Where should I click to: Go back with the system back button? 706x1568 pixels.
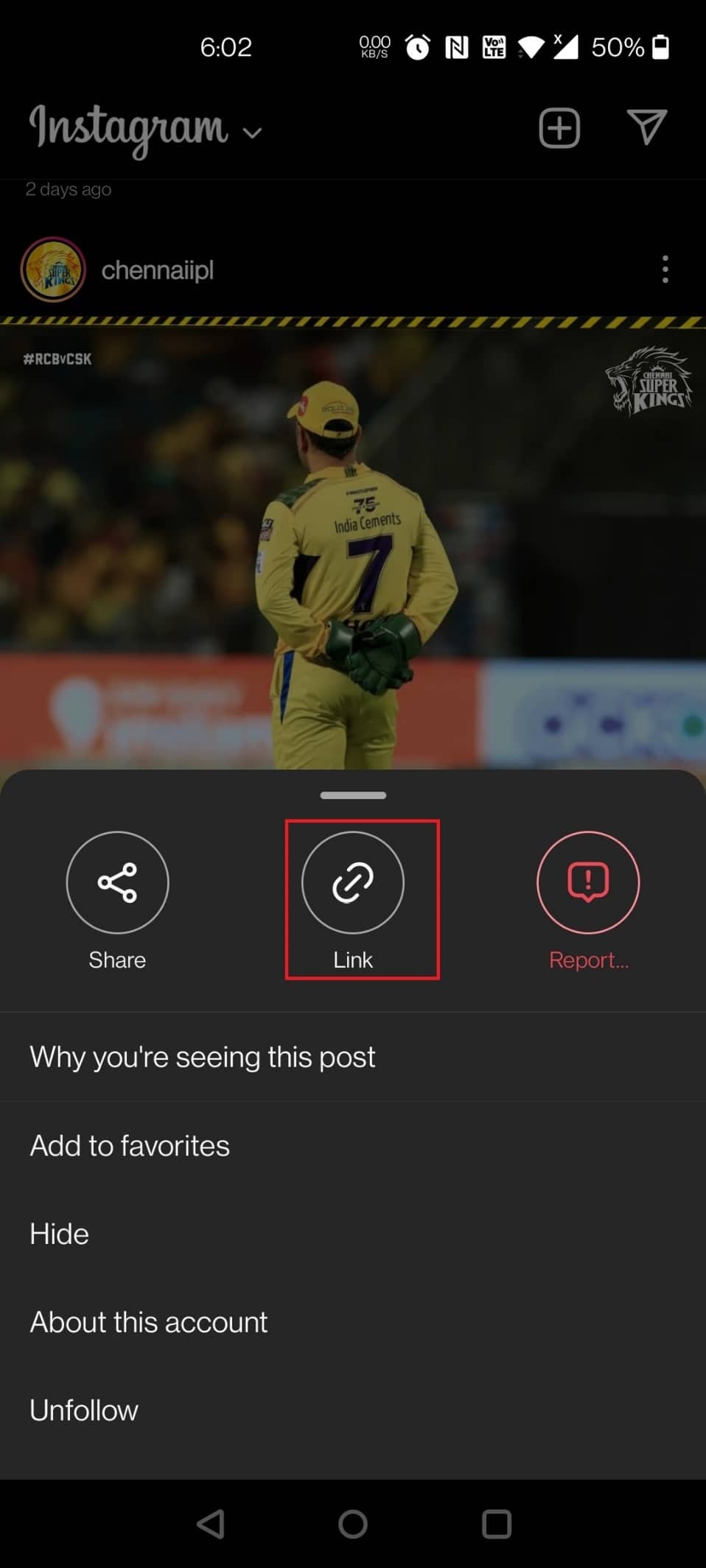point(211,1524)
